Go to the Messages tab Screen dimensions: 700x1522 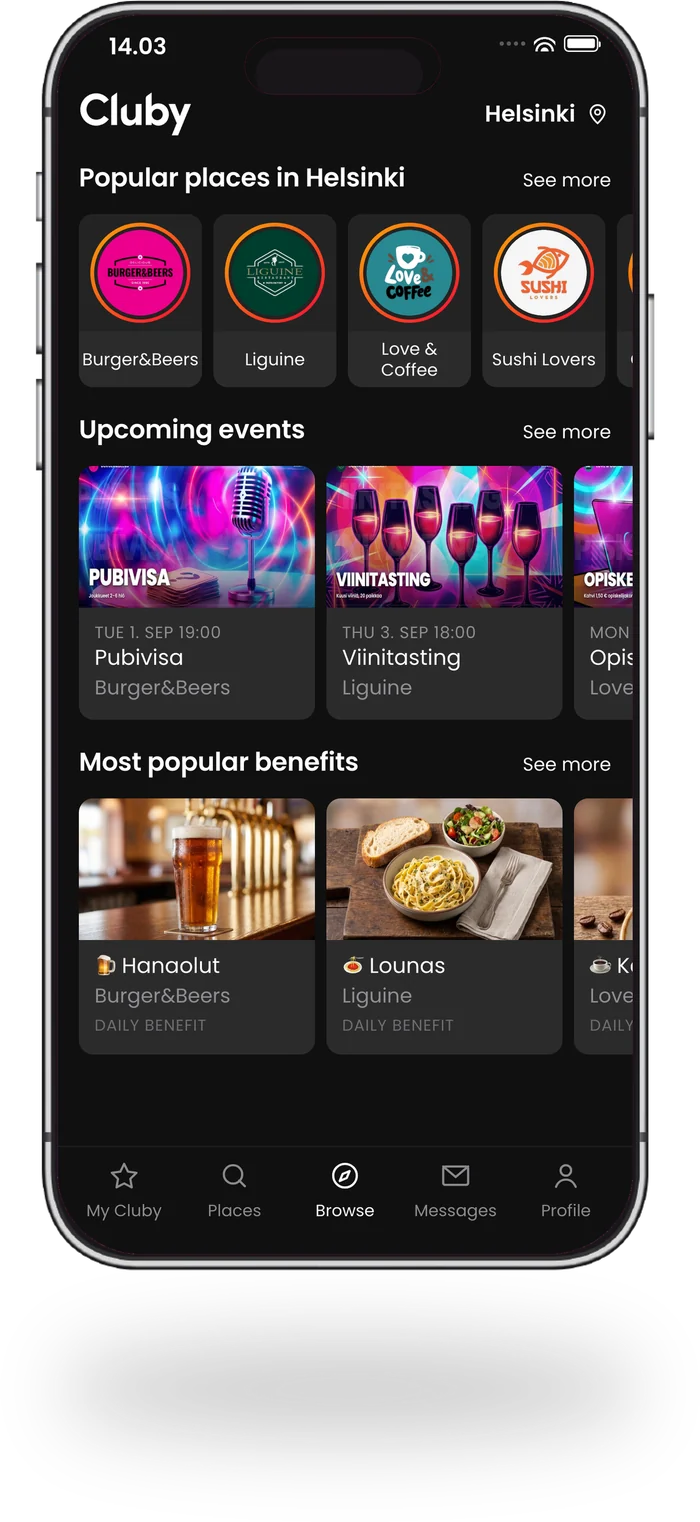click(x=455, y=1191)
